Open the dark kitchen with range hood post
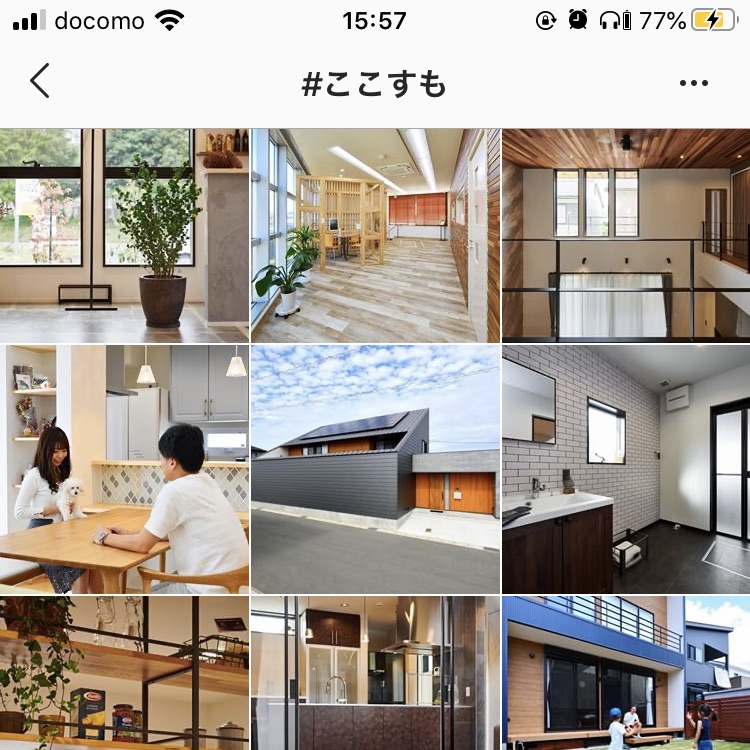 375,672
